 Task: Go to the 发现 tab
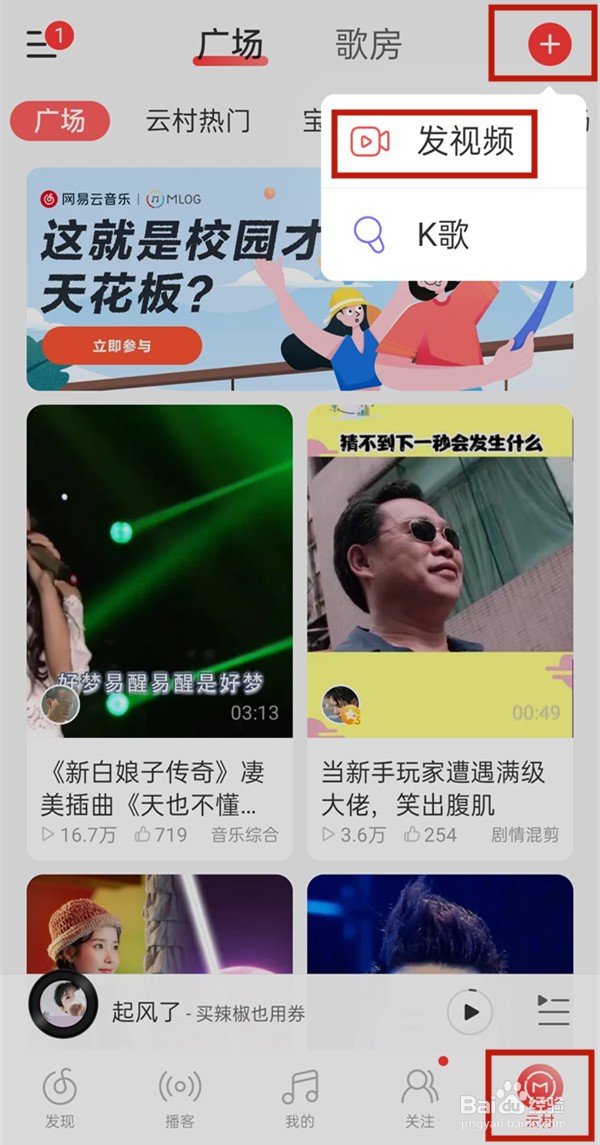click(60, 1097)
